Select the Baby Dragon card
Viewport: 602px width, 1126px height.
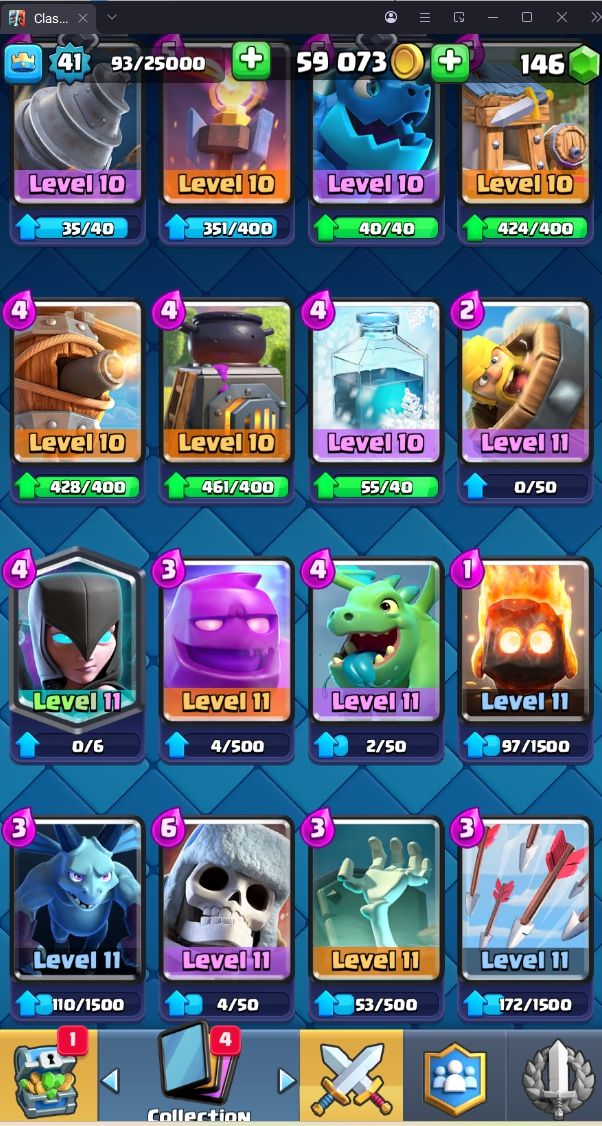tap(376, 640)
